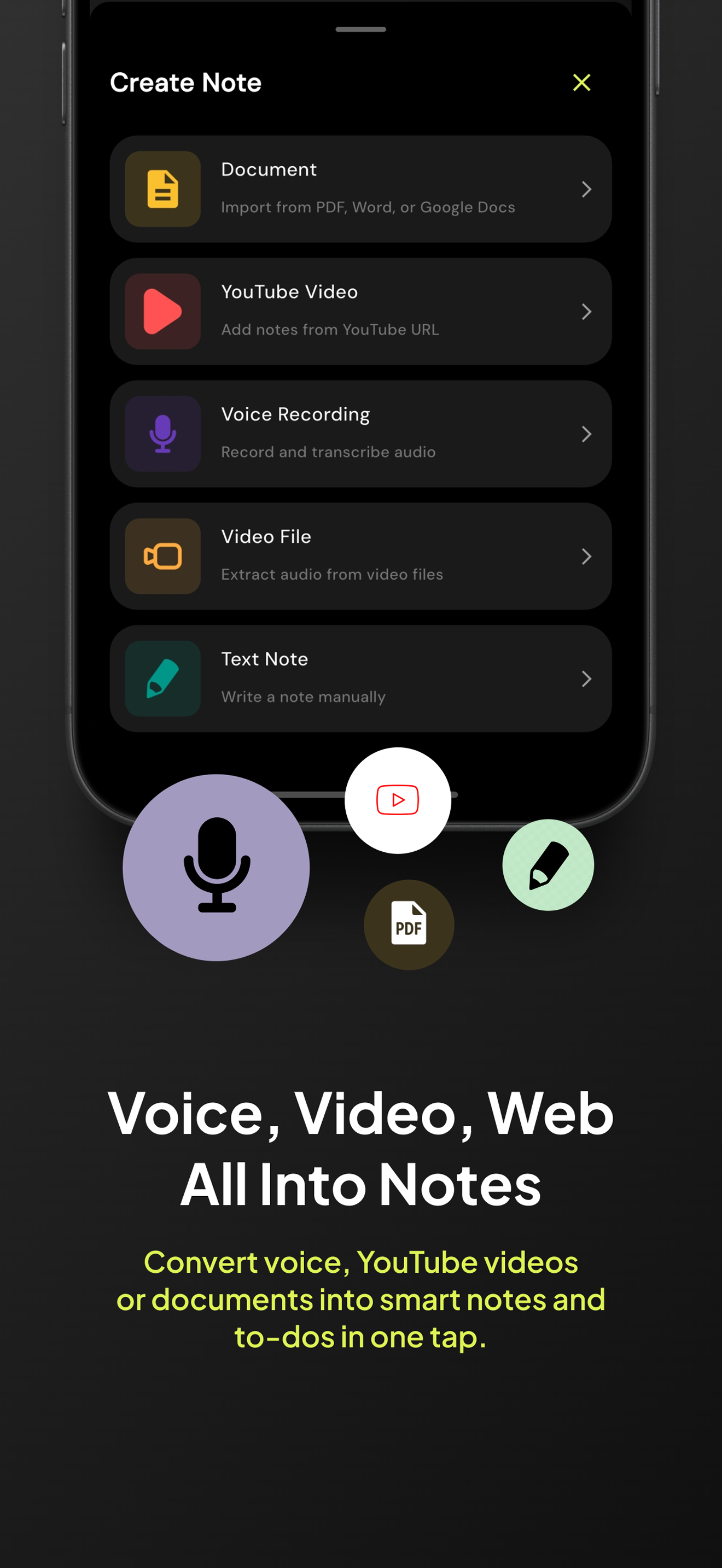Select the floating PDF badge

409,925
